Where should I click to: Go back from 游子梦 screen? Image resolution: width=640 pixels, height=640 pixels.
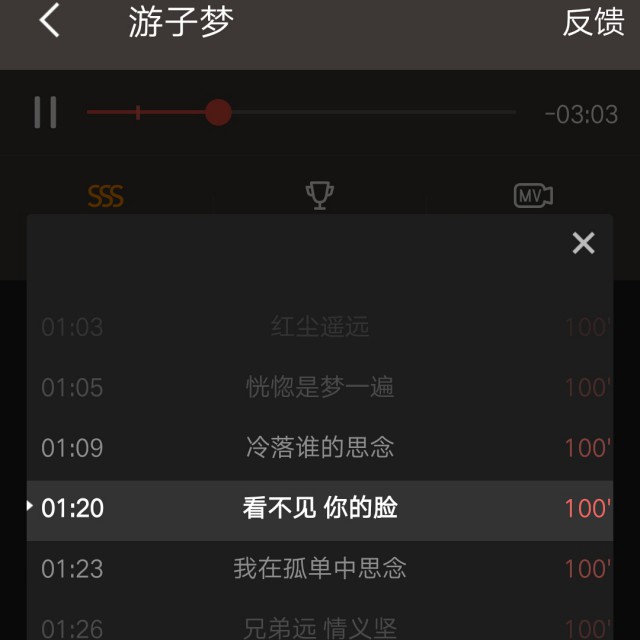click(x=50, y=22)
